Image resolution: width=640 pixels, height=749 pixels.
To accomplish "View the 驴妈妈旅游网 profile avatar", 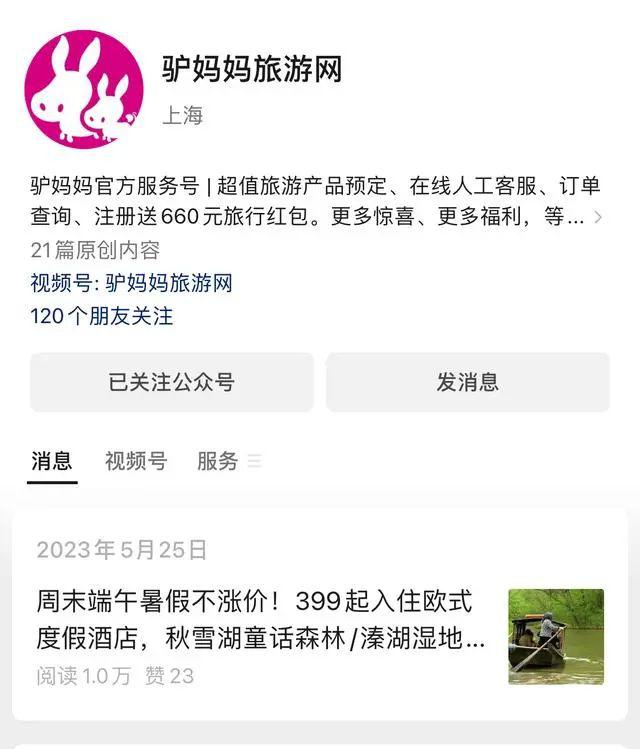I will (84, 88).
